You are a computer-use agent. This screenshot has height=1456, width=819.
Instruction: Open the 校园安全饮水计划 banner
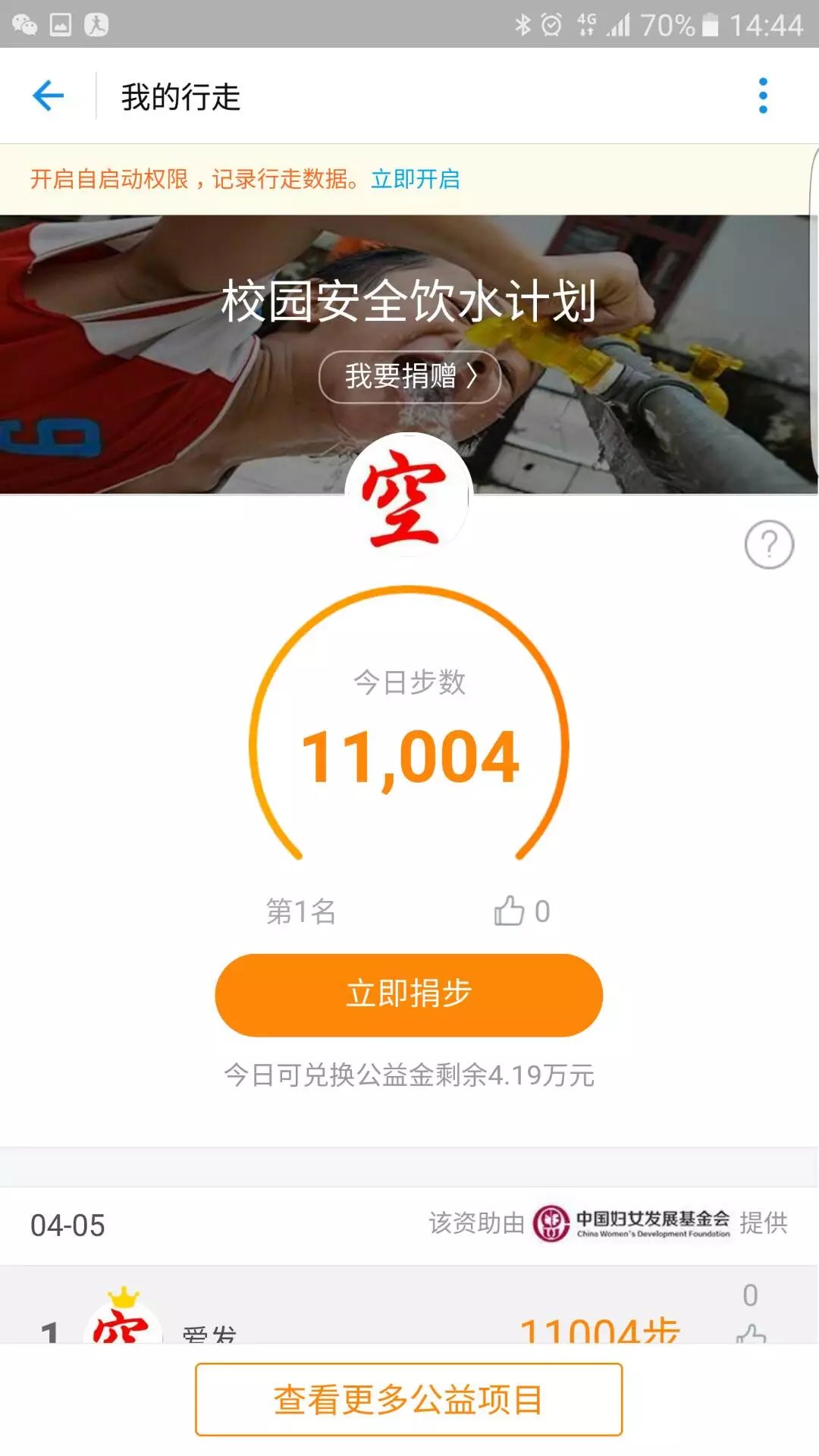[x=409, y=301]
